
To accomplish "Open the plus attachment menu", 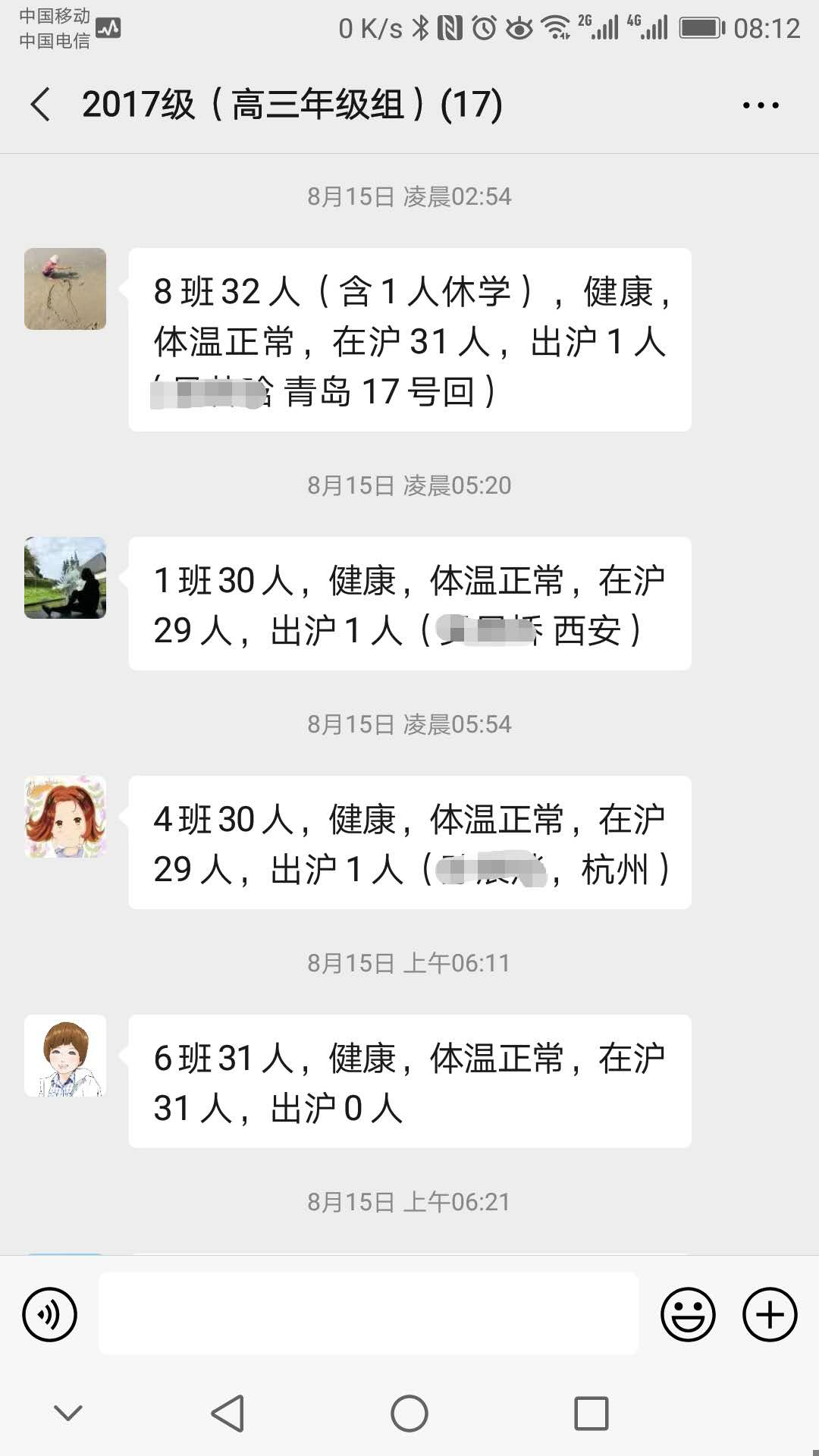I will pyautogui.click(x=769, y=1314).
